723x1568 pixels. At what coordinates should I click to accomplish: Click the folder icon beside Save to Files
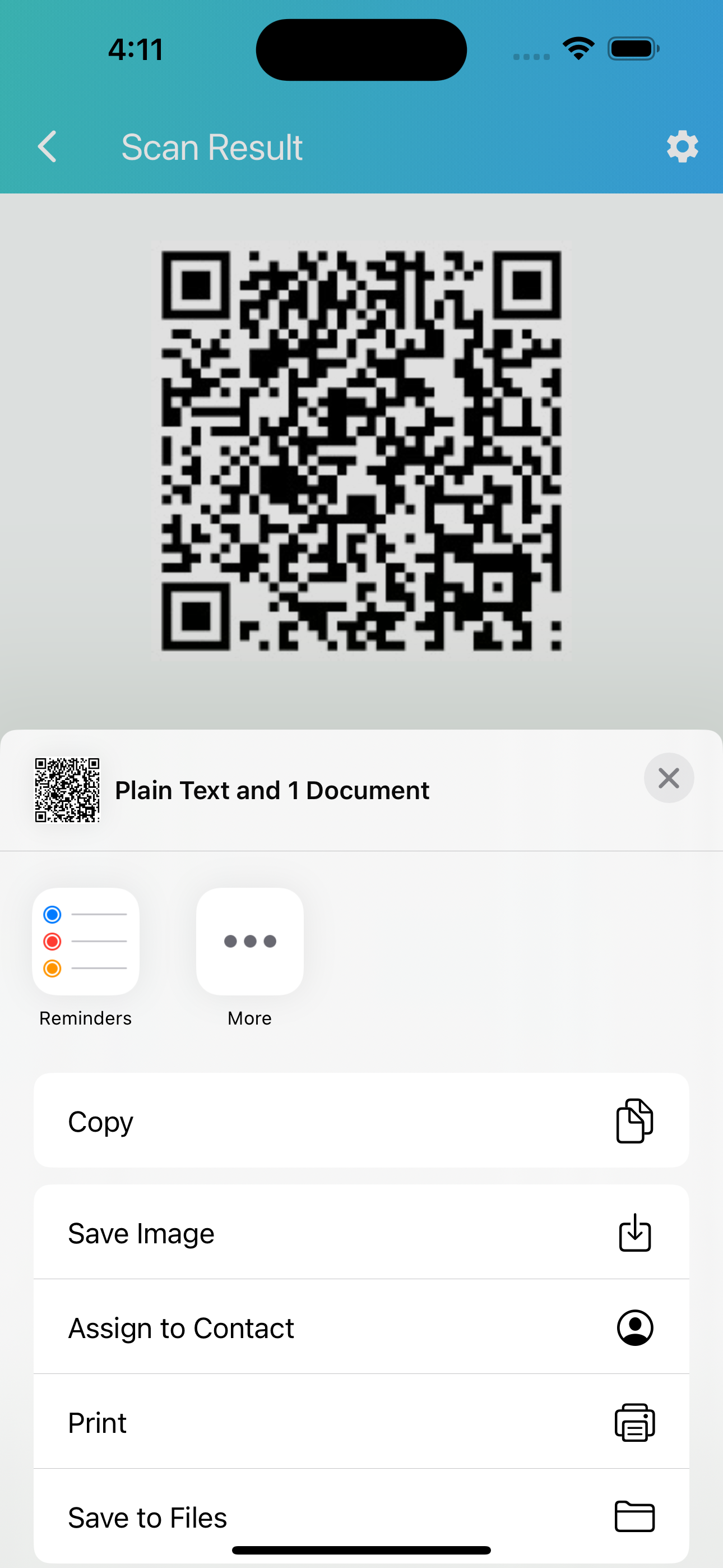pos(634,1517)
